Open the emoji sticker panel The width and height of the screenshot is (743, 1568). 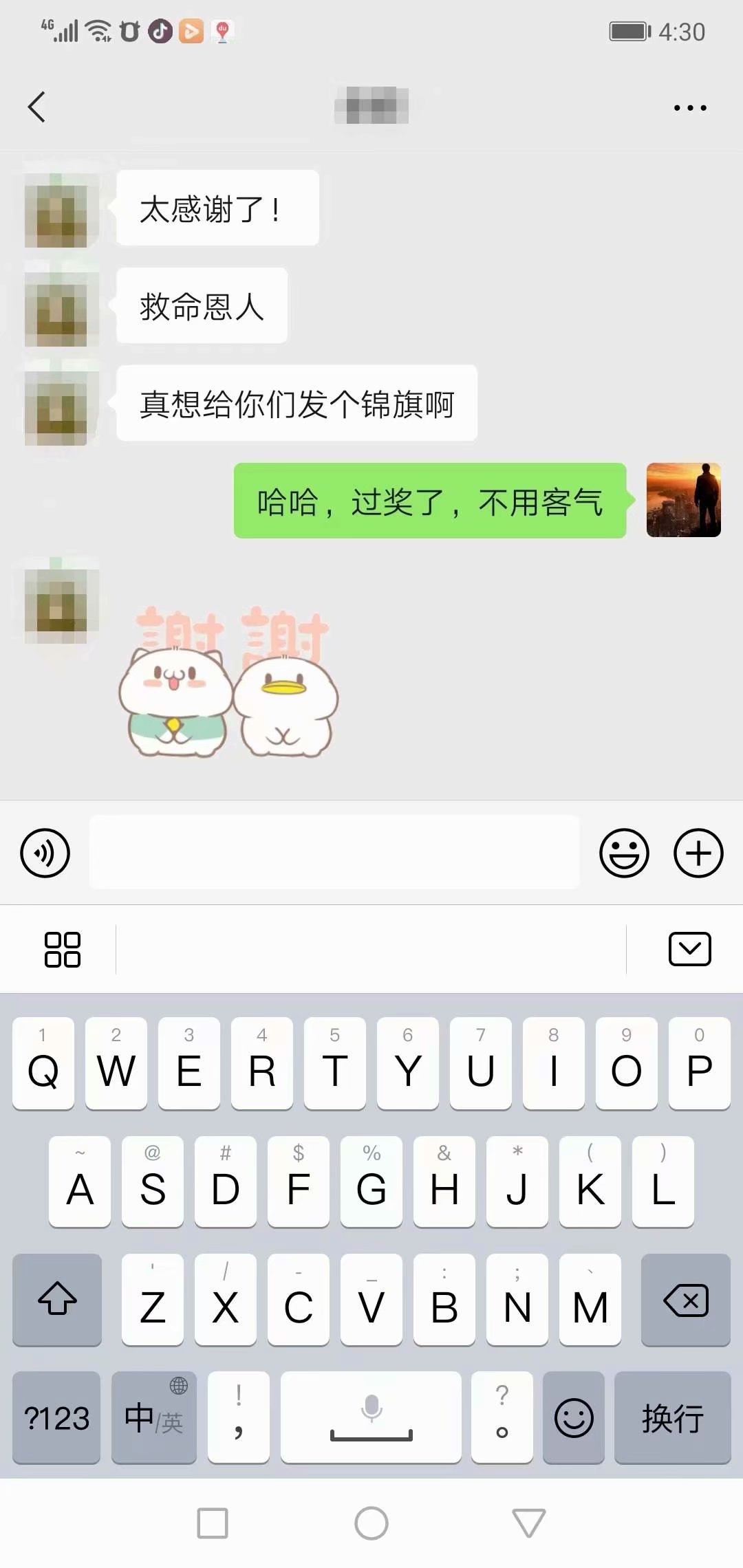(624, 853)
